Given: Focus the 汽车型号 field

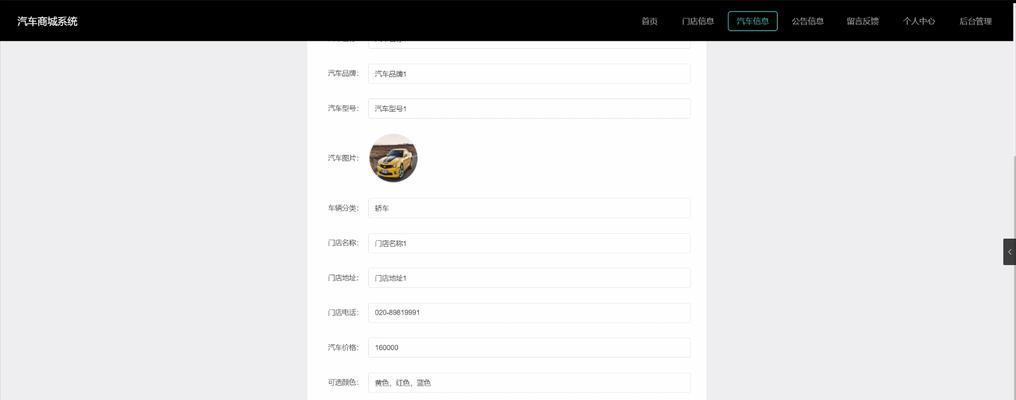Looking at the screenshot, I should coord(529,108).
